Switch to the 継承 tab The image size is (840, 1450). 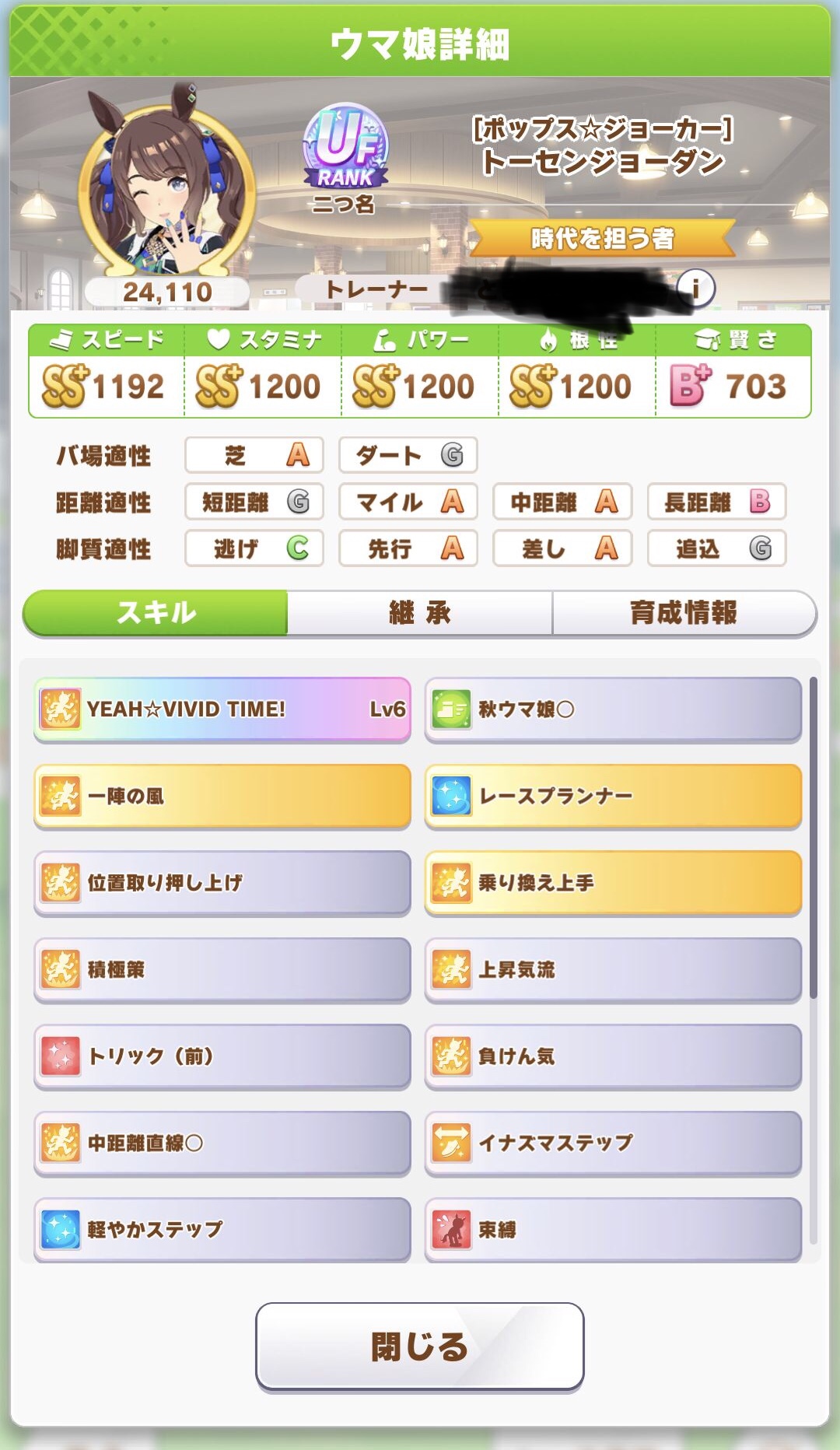(x=420, y=613)
